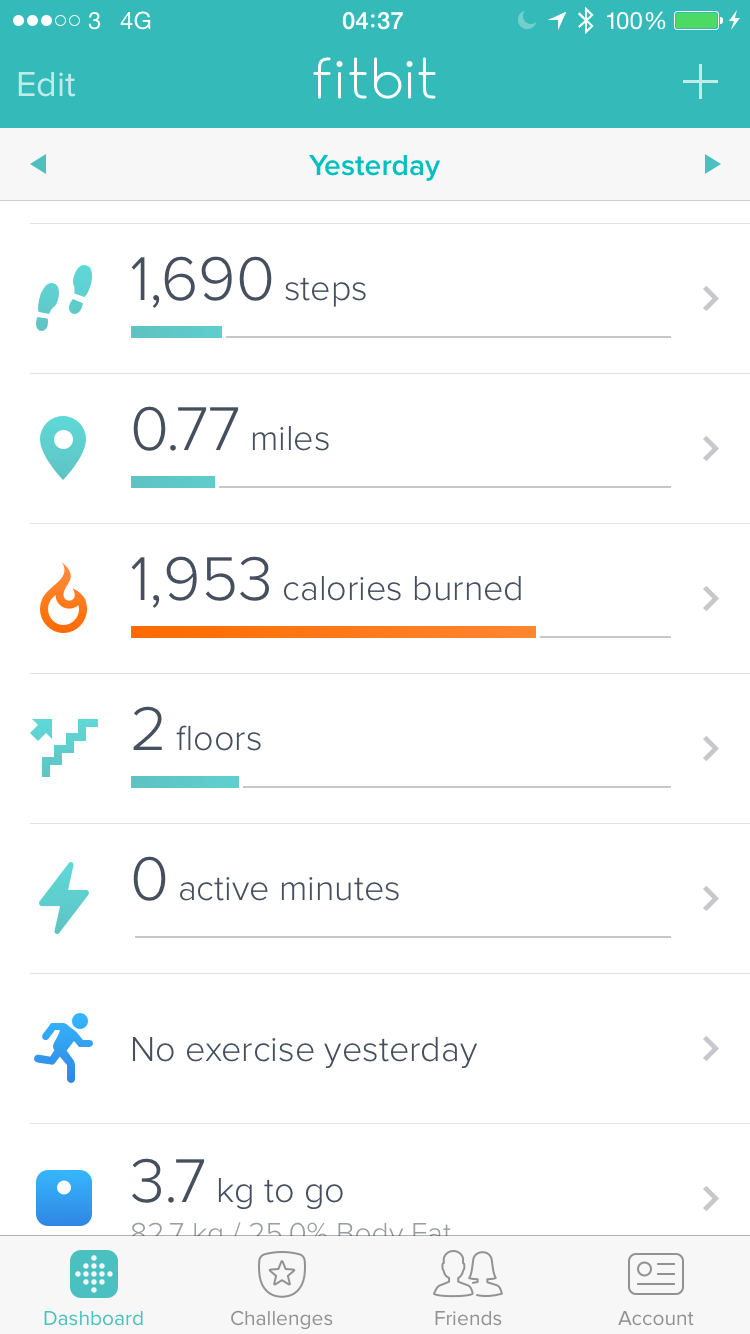Switch to the Account tab
Screen dimensions: 750x1334
click(656, 1287)
